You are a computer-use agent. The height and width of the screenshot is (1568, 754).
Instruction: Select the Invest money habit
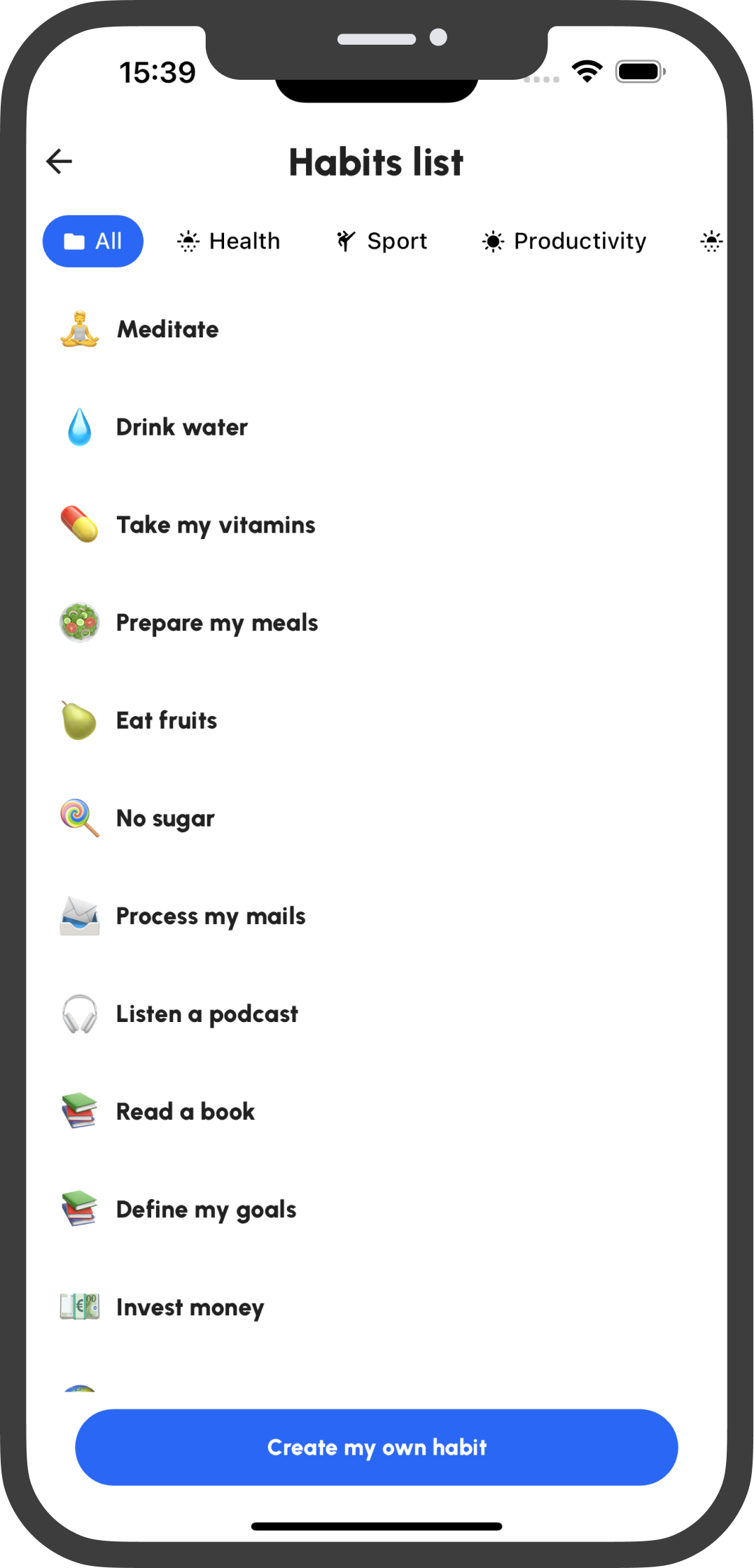[x=190, y=1308]
